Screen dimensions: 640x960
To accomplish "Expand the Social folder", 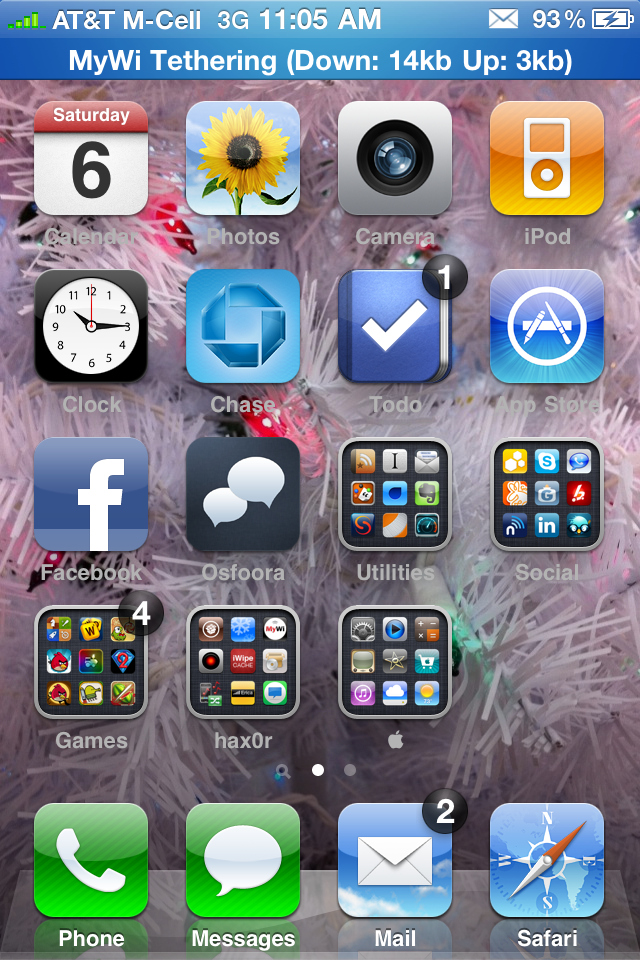I will click(x=547, y=494).
